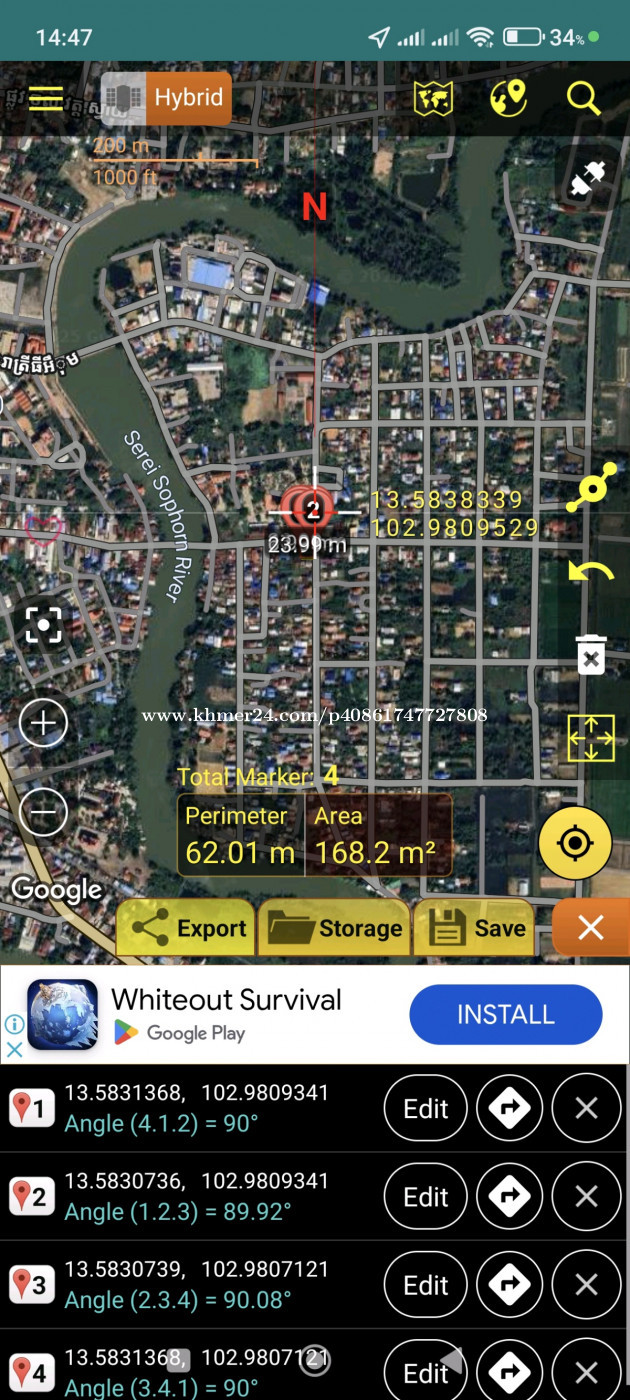630x1400 pixels.
Task: Delete all markers with trash icon
Action: point(591,654)
